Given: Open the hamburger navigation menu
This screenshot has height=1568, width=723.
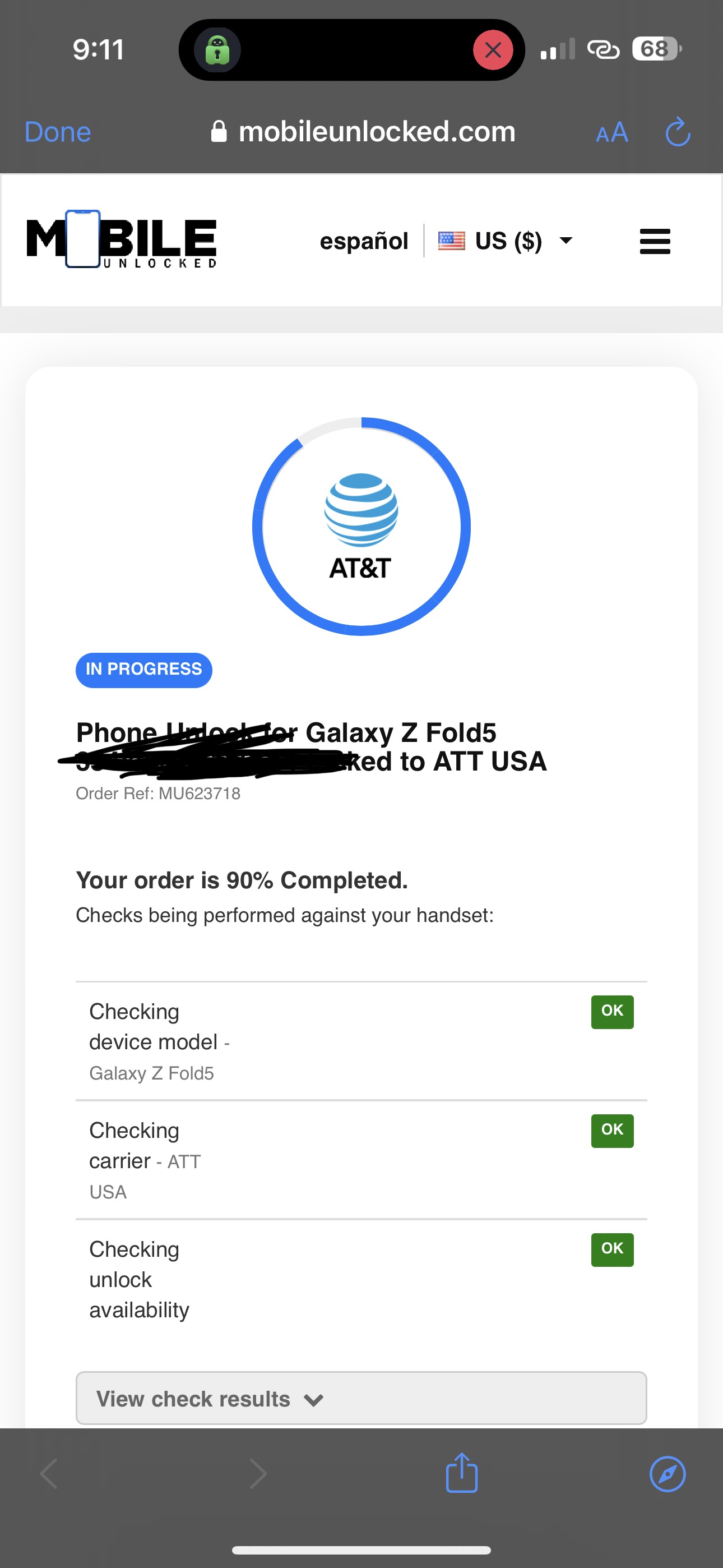Looking at the screenshot, I should coord(655,241).
